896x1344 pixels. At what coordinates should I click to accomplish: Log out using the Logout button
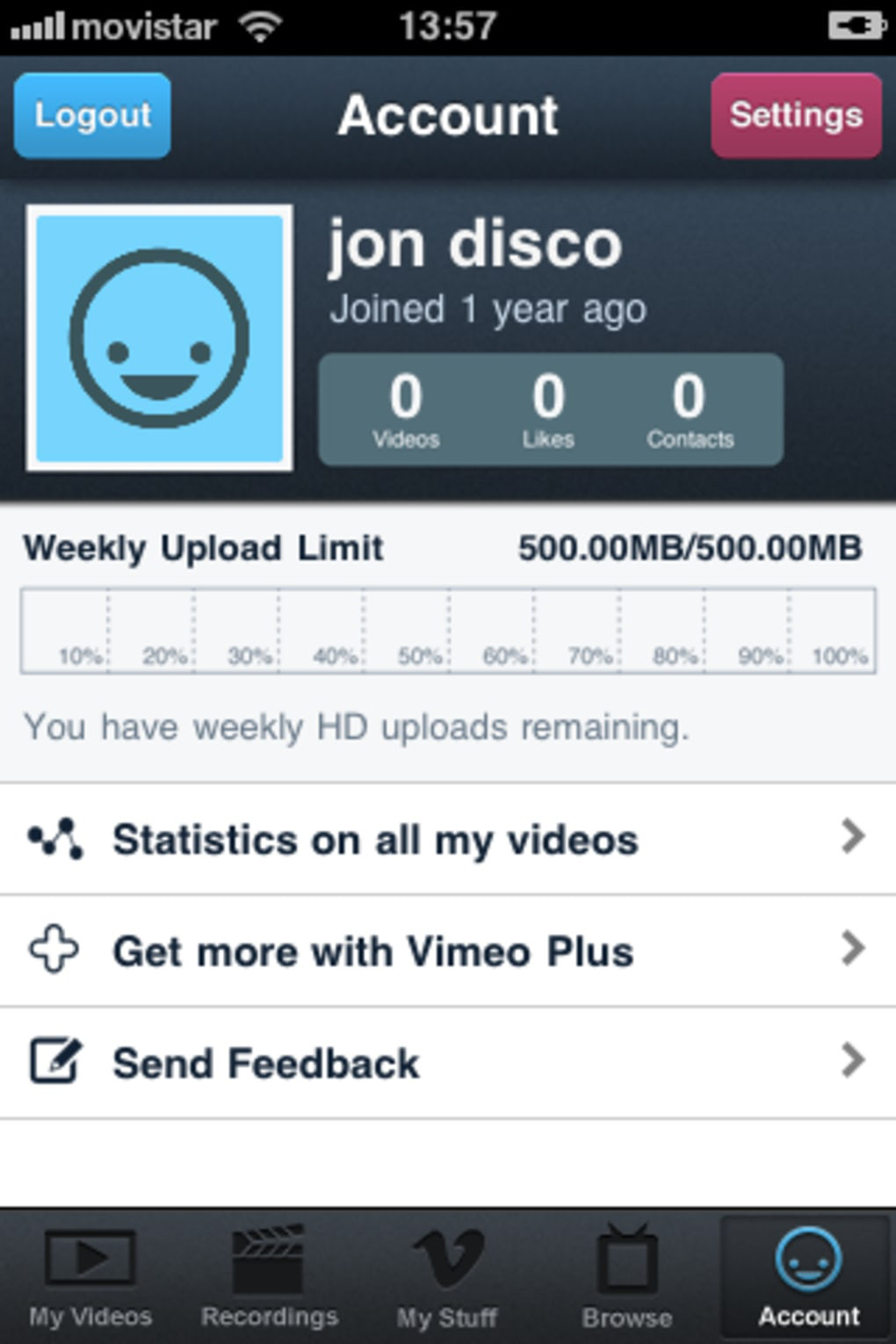pyautogui.click(x=92, y=115)
